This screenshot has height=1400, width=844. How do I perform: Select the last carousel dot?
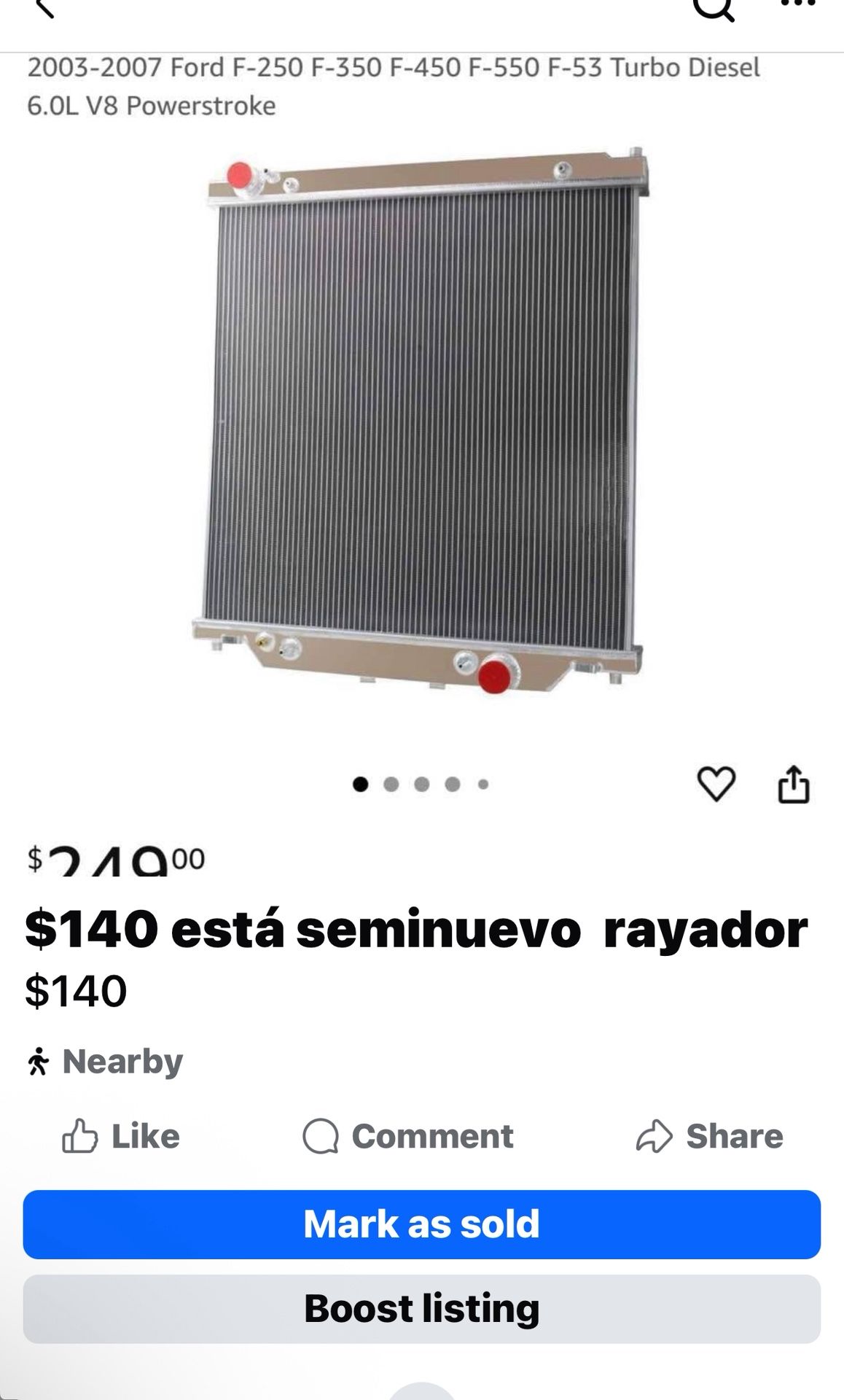482,783
